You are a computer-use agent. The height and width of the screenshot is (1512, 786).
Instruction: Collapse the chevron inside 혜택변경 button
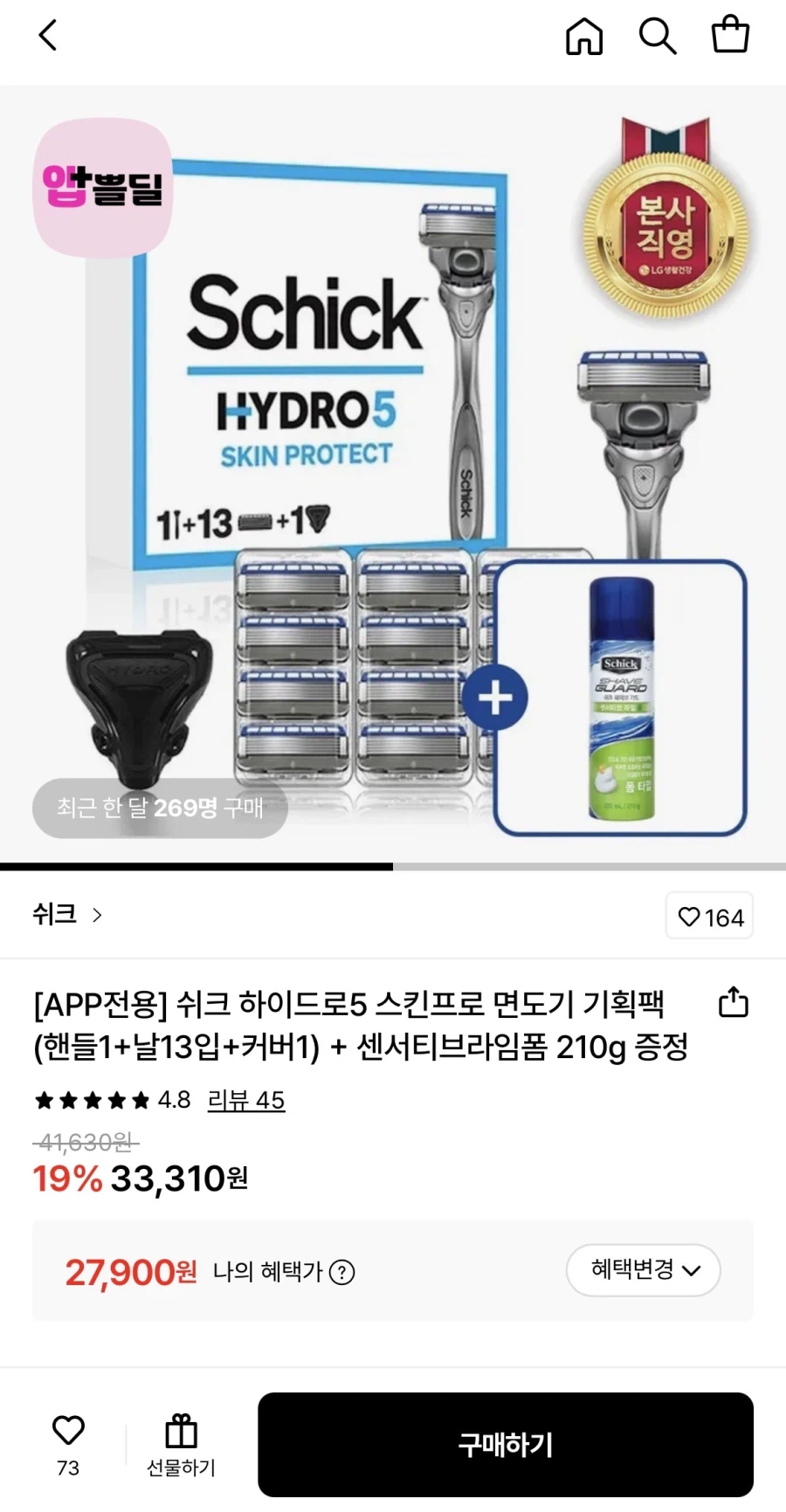[693, 1272]
